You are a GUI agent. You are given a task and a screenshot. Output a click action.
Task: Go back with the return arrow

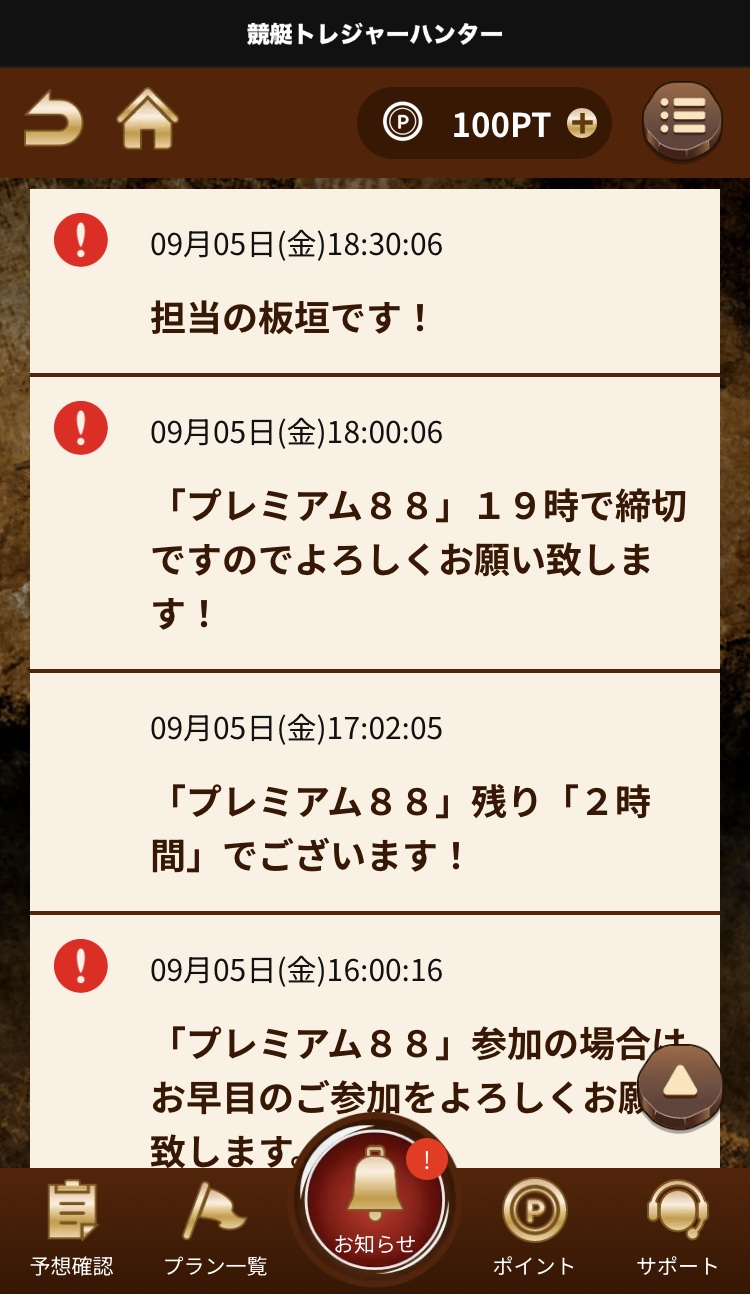[54, 120]
